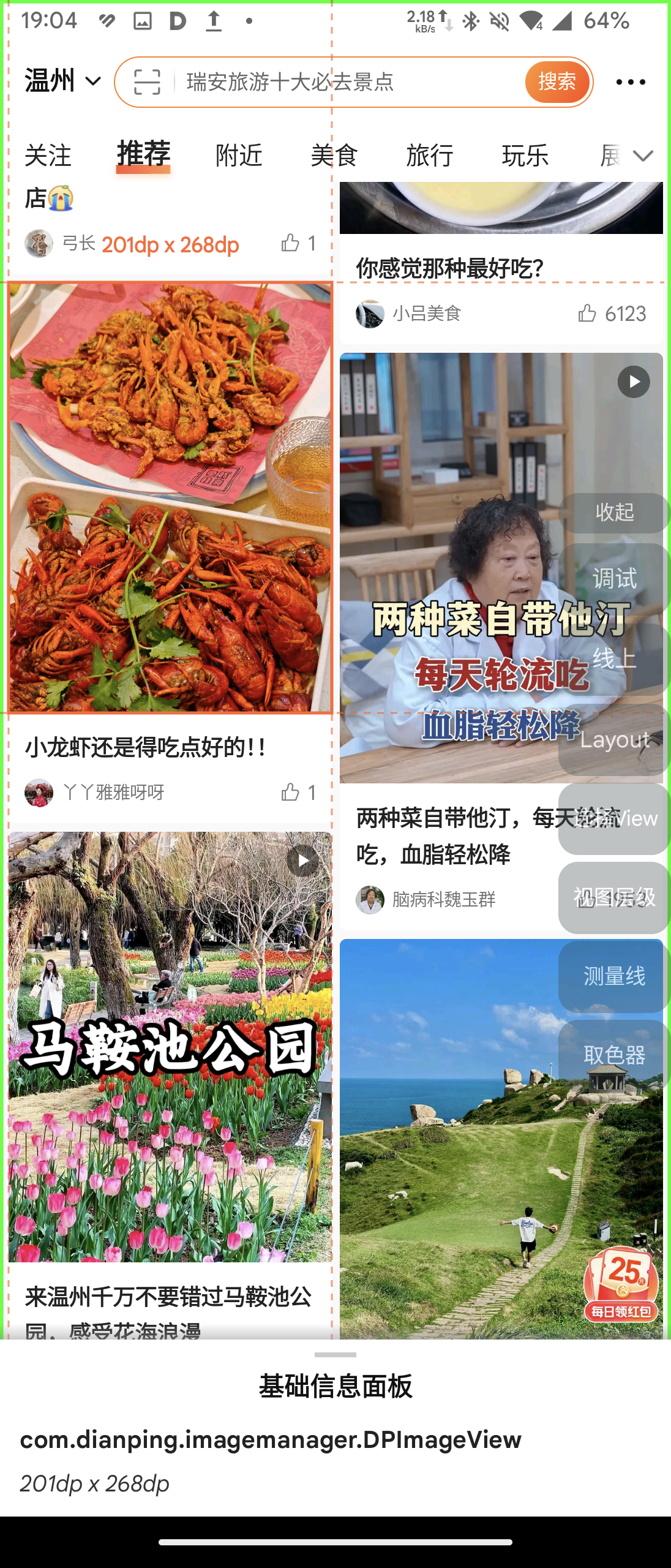Switch to the 旅行 tab
Viewport: 671px width, 1568px height.
[430, 156]
